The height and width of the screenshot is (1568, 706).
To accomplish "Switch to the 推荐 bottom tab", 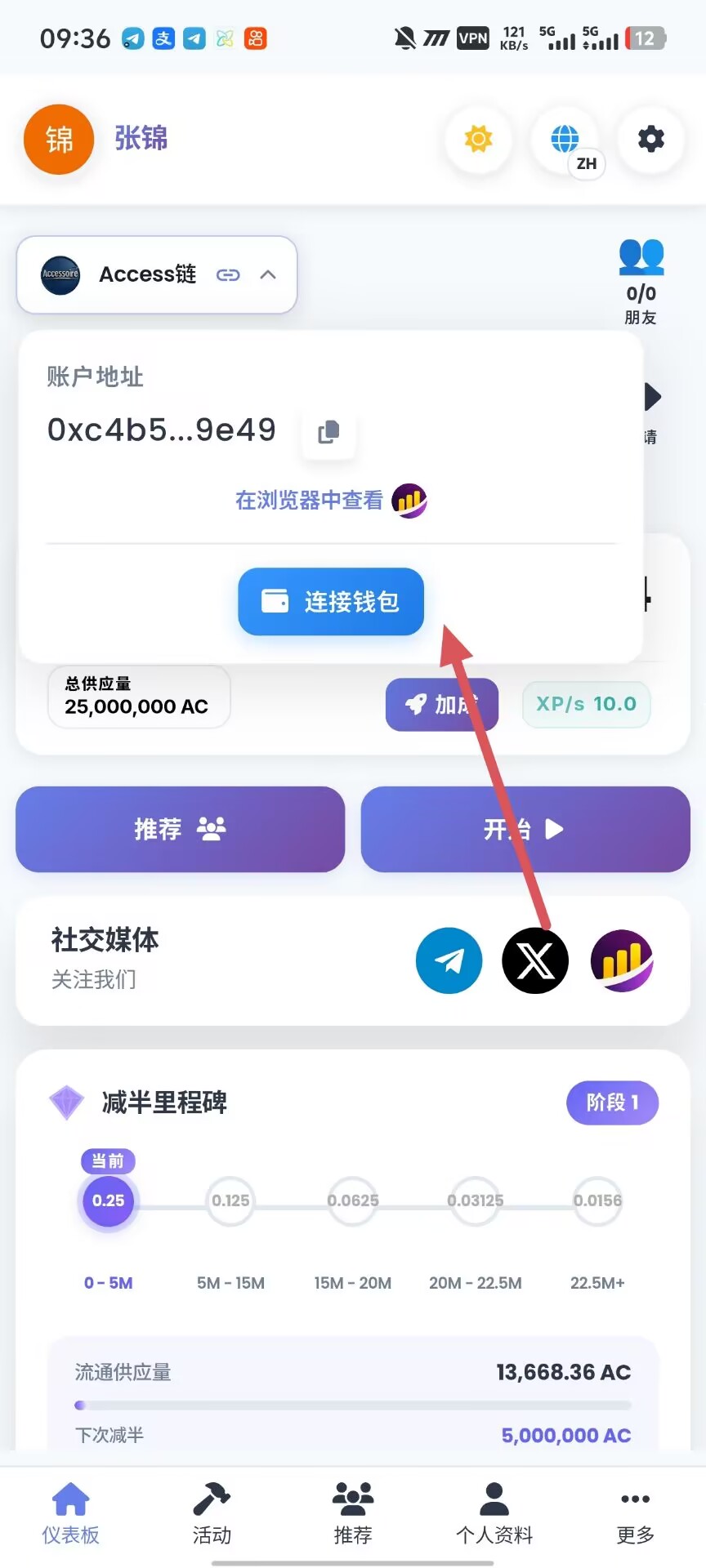I will pos(353,1513).
